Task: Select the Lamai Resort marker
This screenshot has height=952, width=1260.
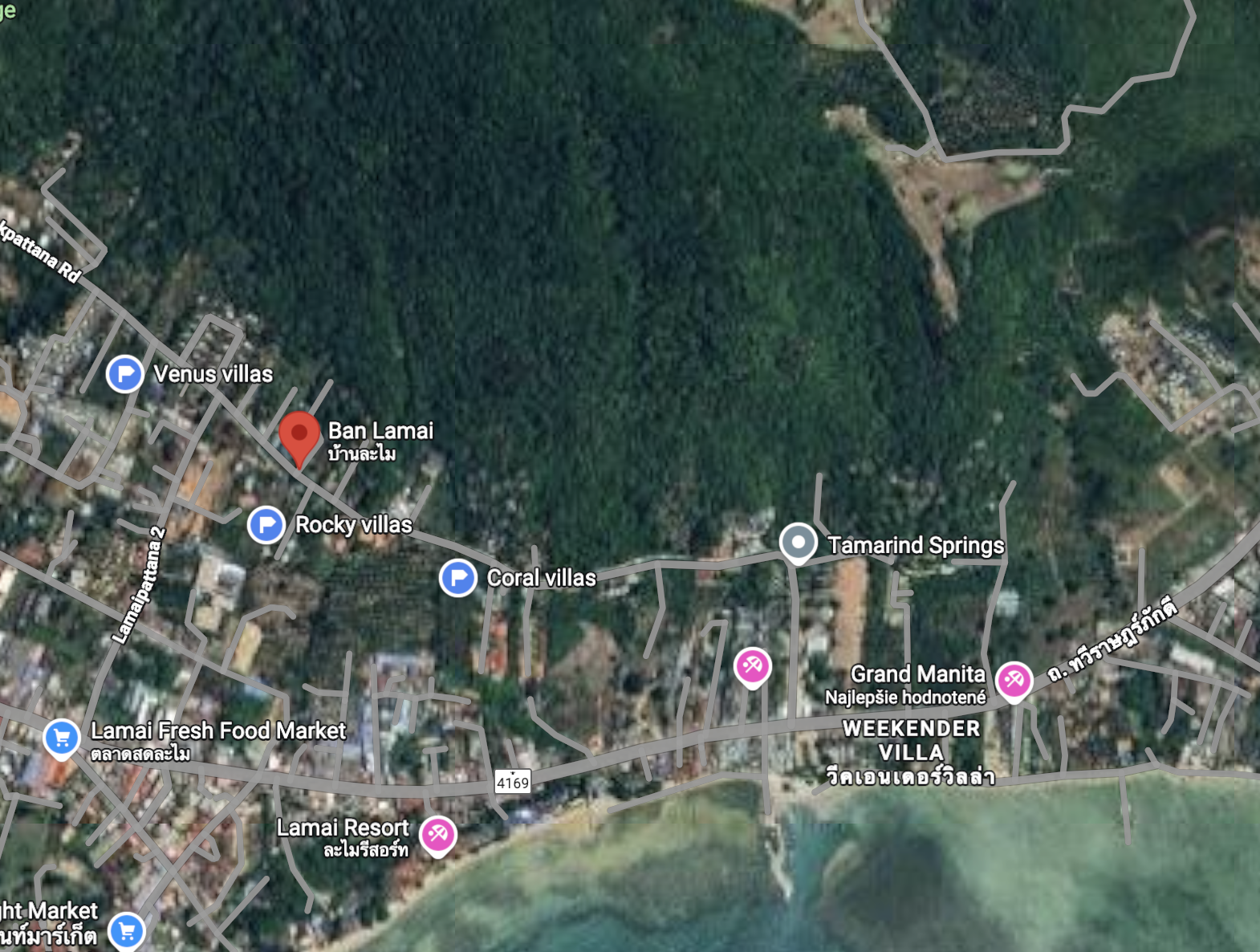Action: coord(438,835)
